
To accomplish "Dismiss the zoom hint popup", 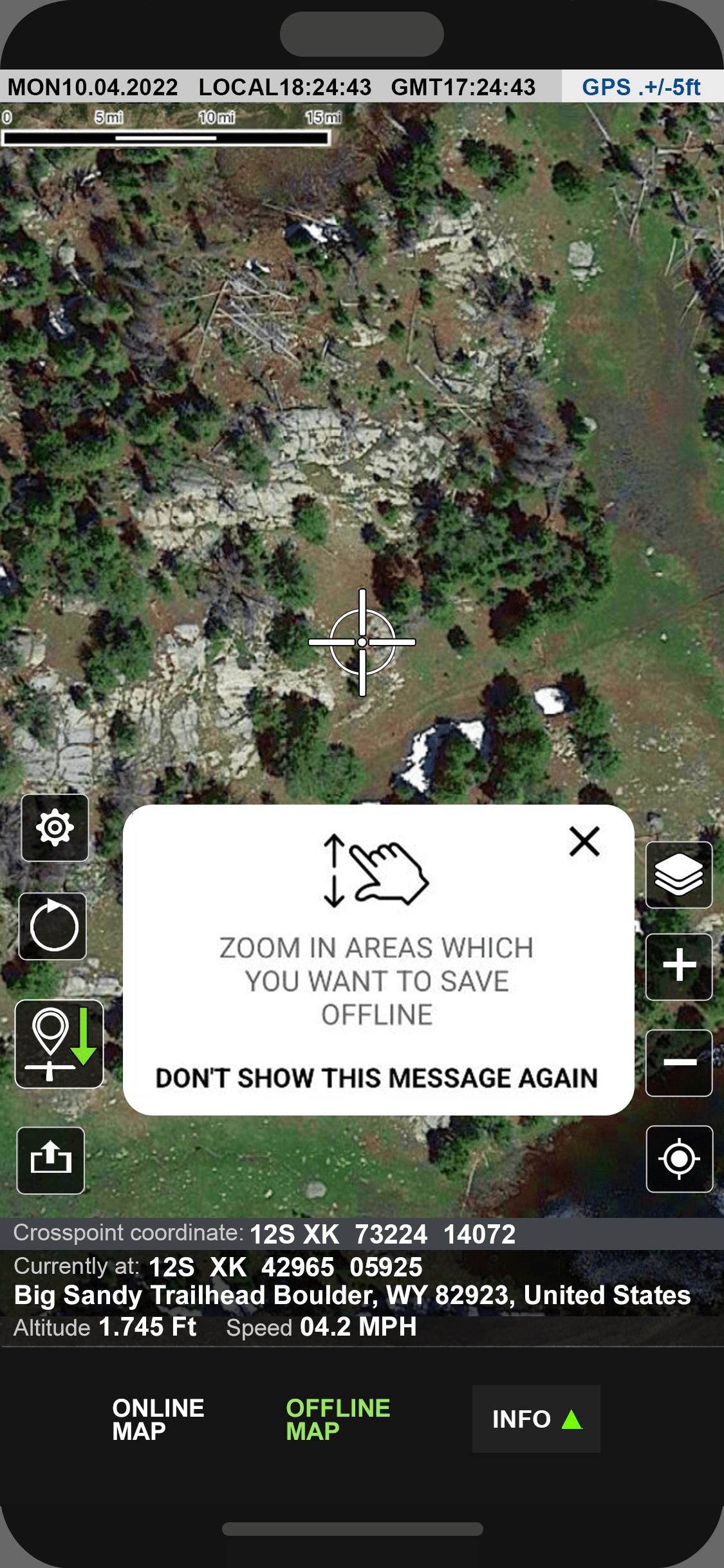I will (584, 841).
